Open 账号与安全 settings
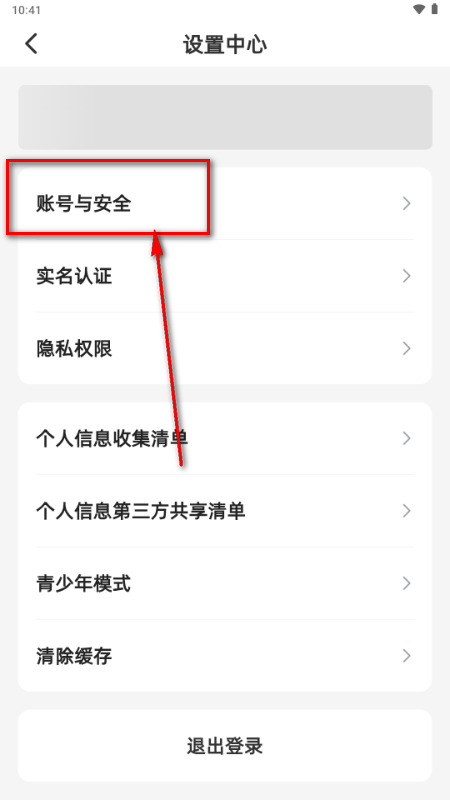The image size is (450, 800). click(225, 204)
